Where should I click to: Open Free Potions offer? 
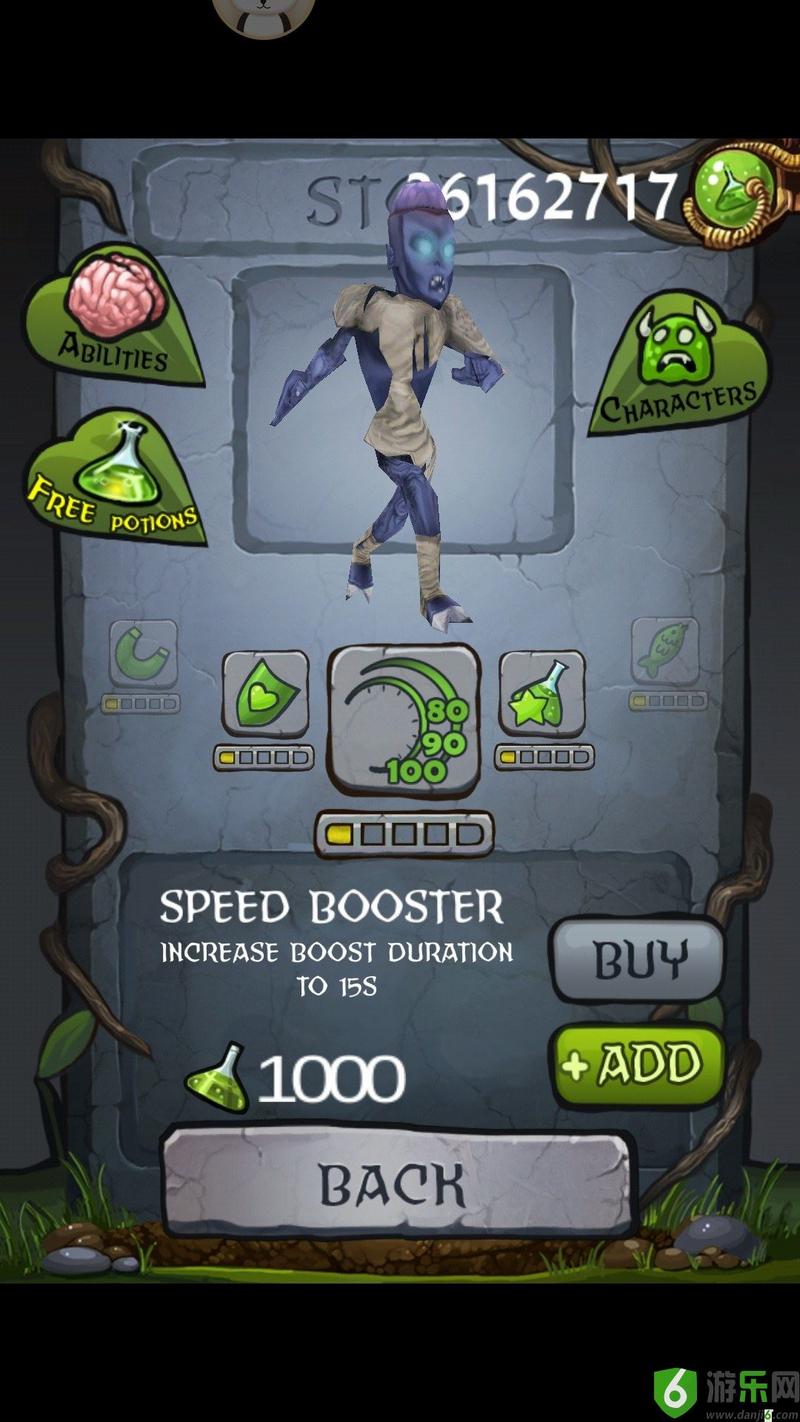point(115,480)
